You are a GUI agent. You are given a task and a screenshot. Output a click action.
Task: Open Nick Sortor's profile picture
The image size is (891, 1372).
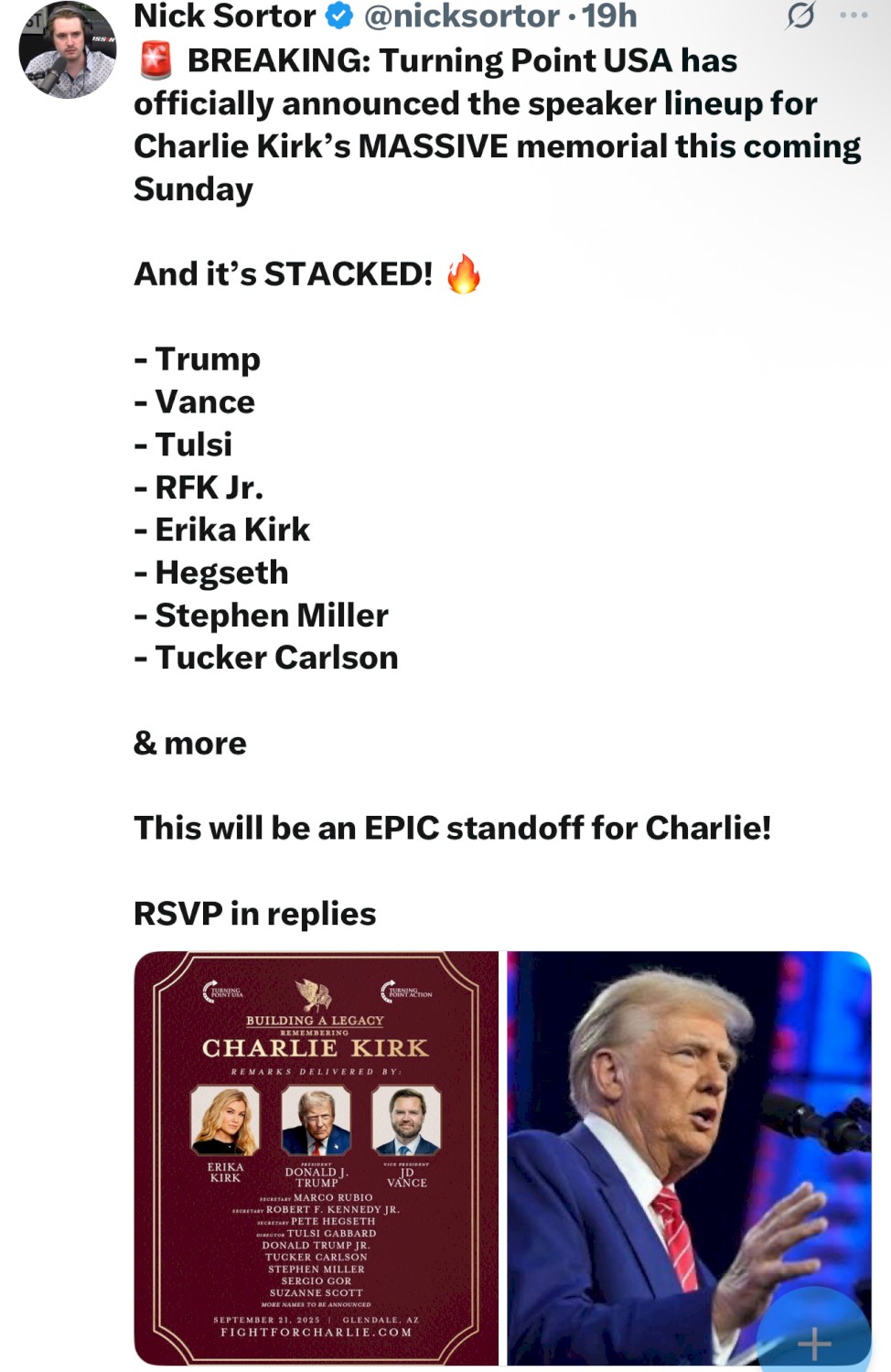67,50
